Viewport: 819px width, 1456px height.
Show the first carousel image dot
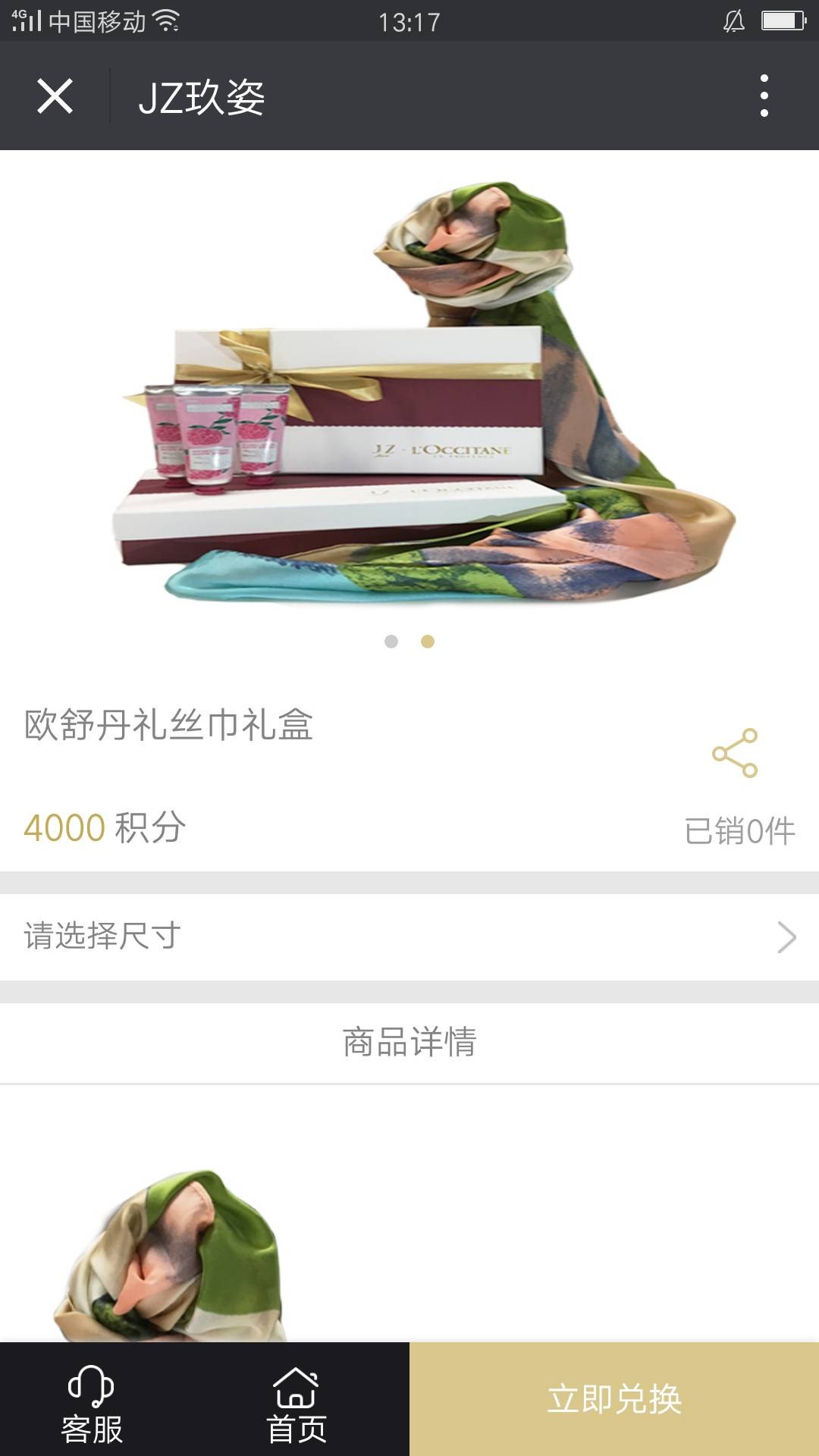(391, 642)
